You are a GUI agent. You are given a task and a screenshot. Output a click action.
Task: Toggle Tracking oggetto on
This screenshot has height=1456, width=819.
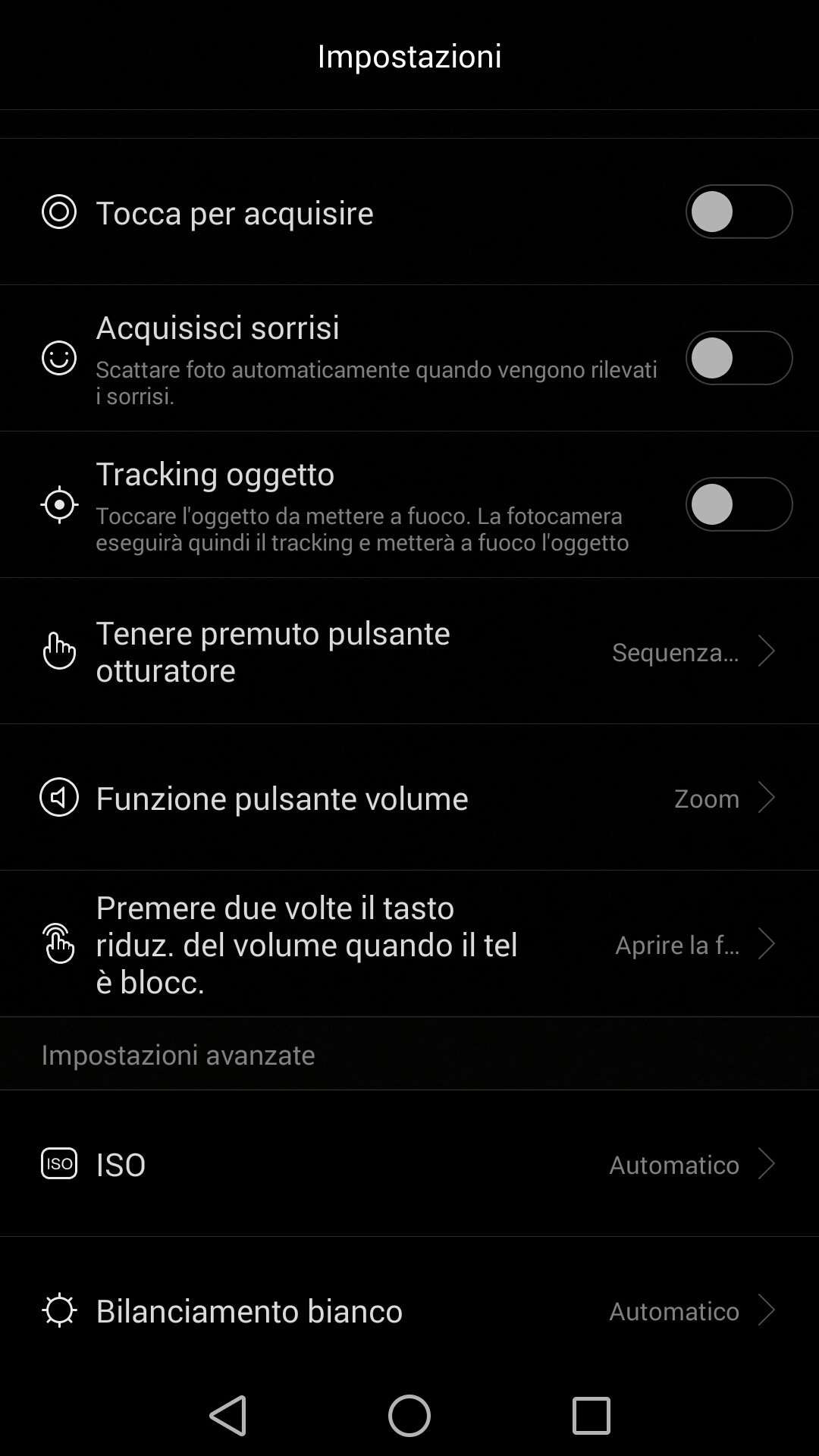[x=739, y=504]
